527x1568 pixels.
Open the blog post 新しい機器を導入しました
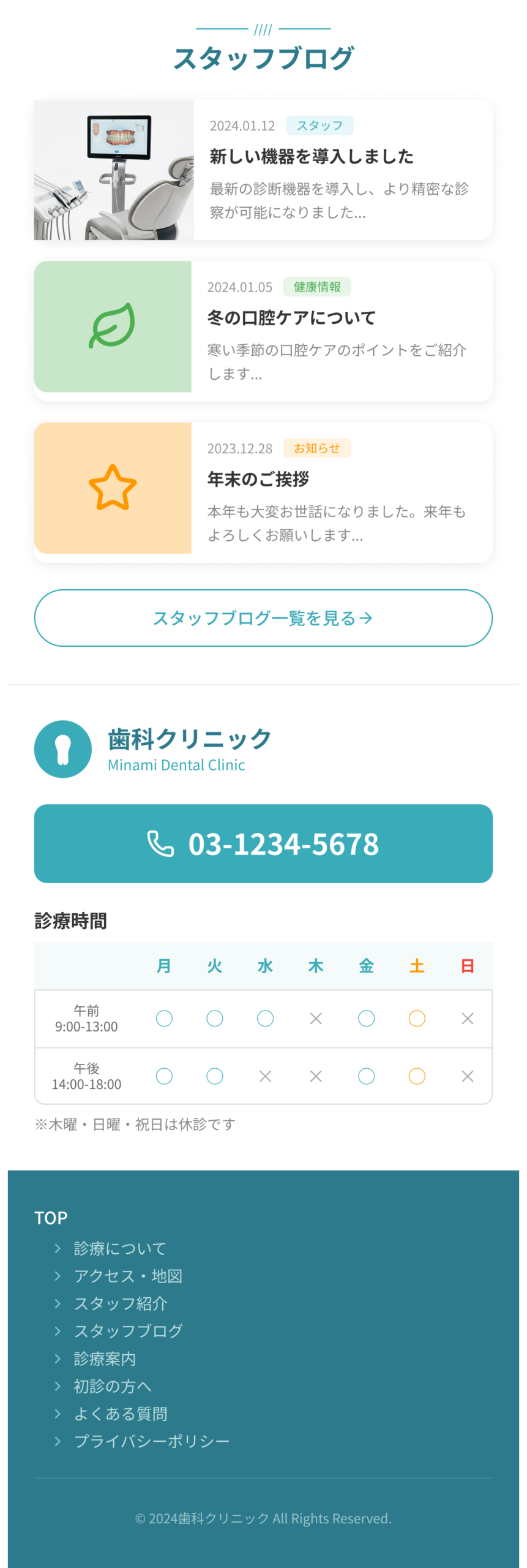pos(312,157)
